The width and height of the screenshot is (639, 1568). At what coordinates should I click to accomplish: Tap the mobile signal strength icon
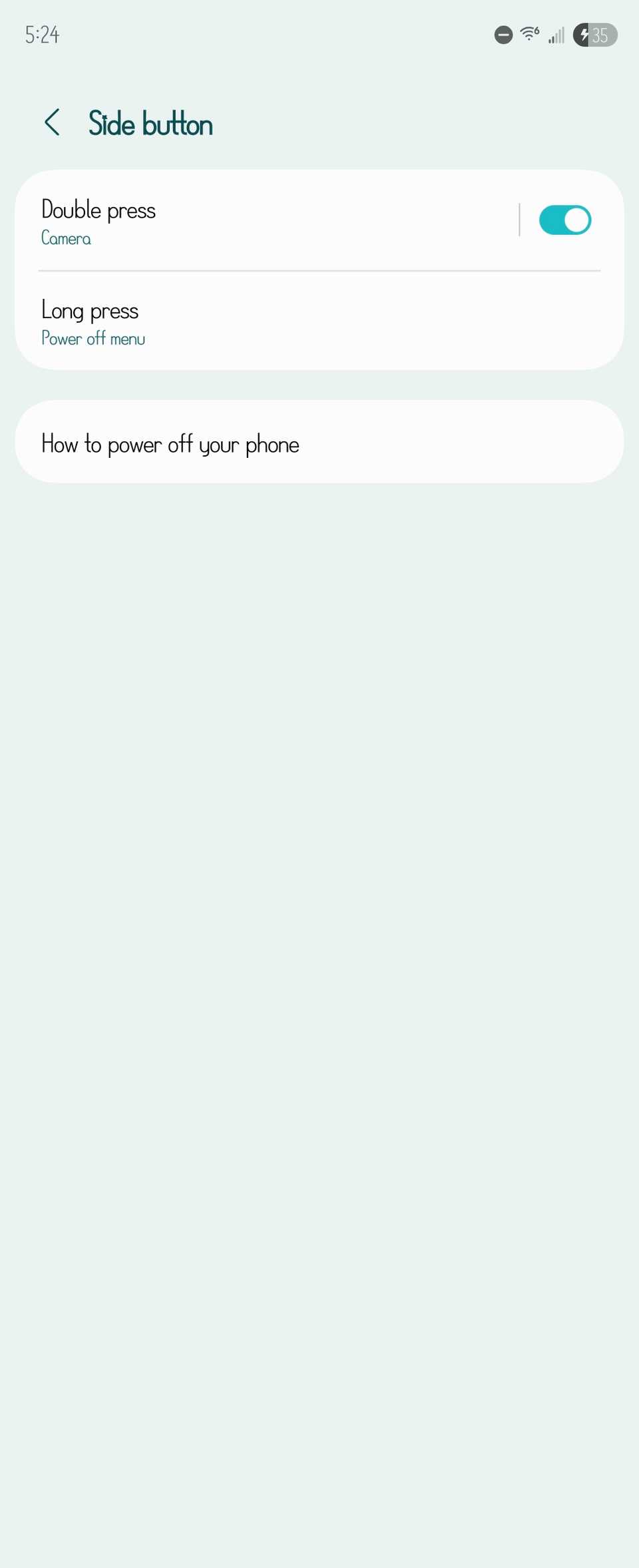[556, 35]
